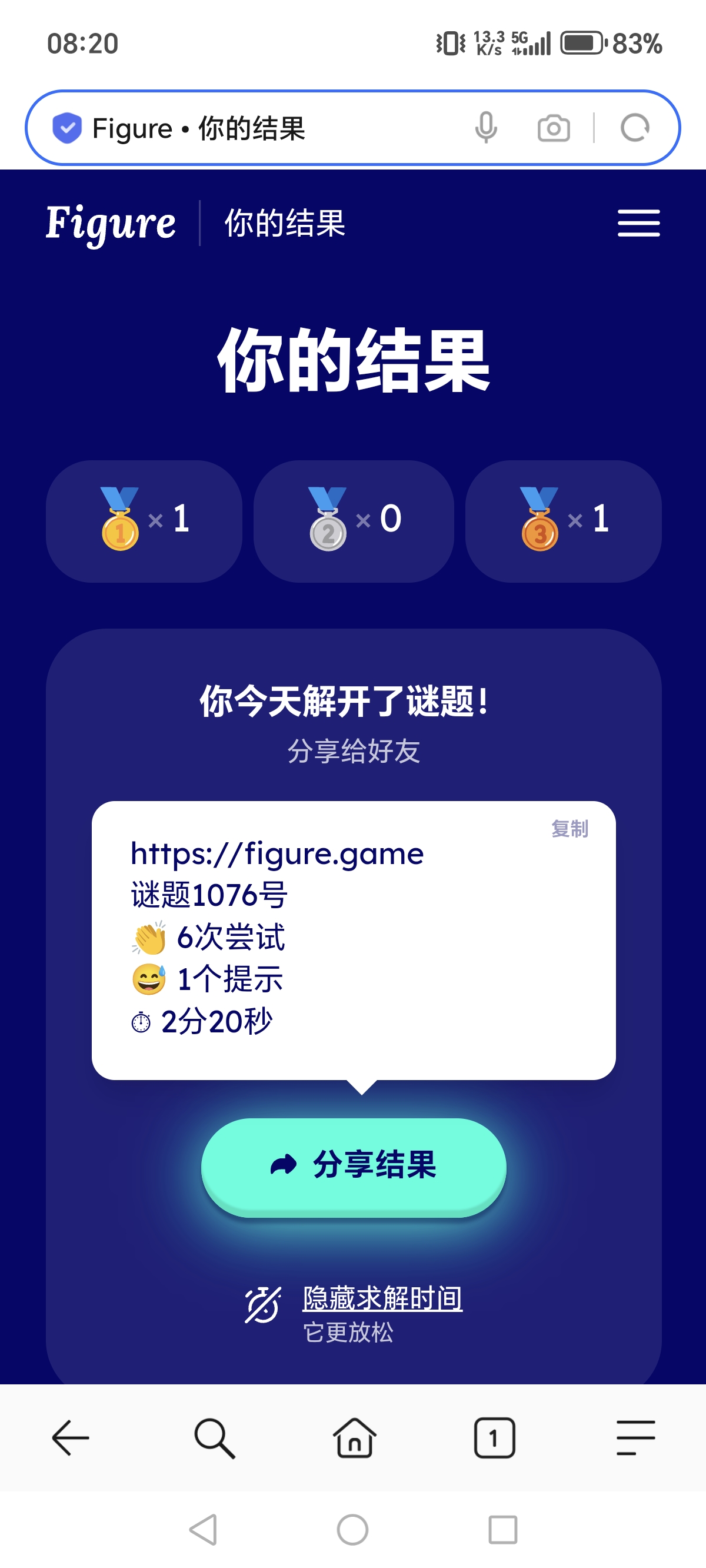Image resolution: width=706 pixels, height=1568 pixels.
Task: Tap the 复制 copy button
Action: [x=570, y=828]
